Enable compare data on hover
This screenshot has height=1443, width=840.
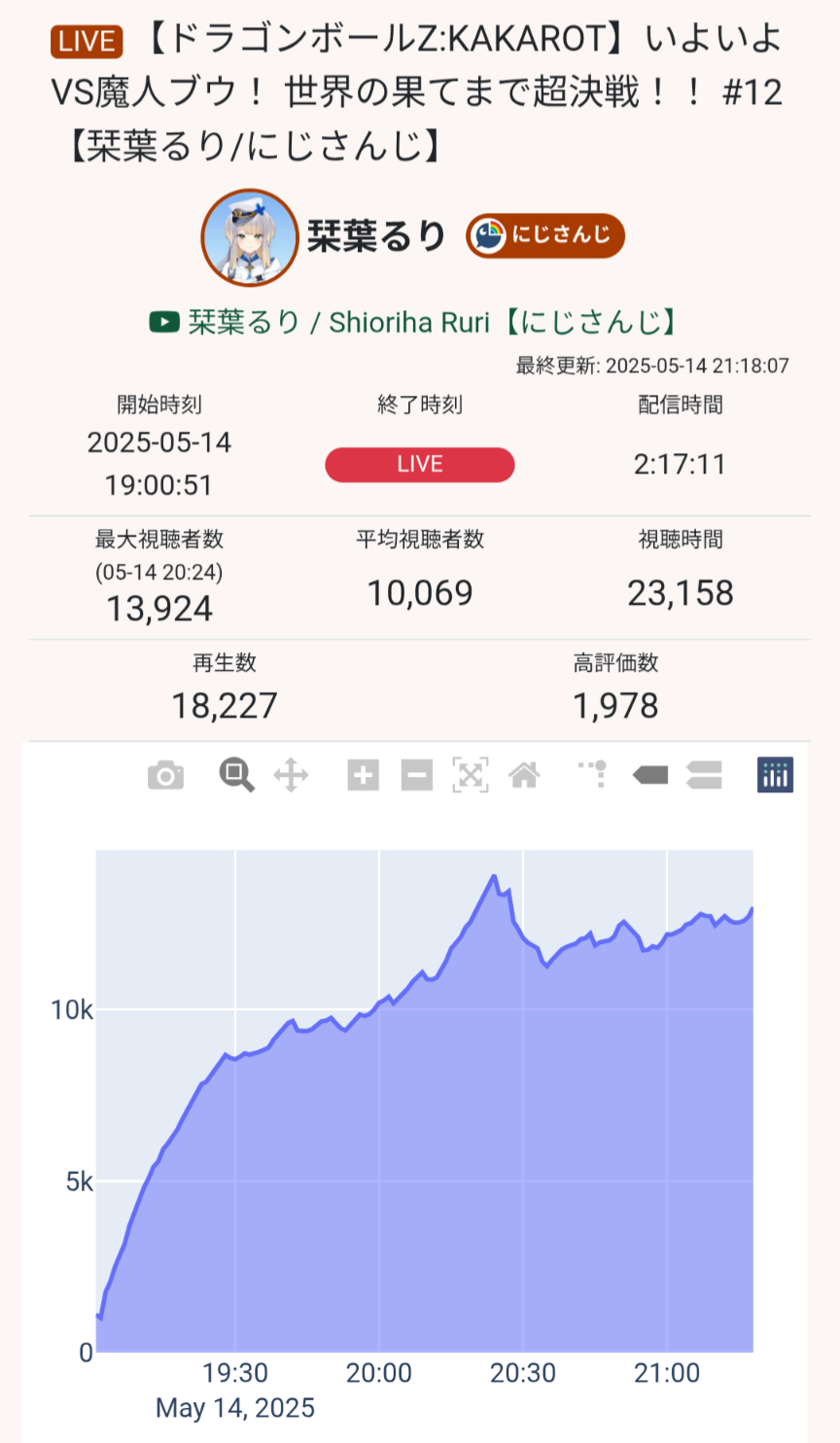click(x=704, y=775)
